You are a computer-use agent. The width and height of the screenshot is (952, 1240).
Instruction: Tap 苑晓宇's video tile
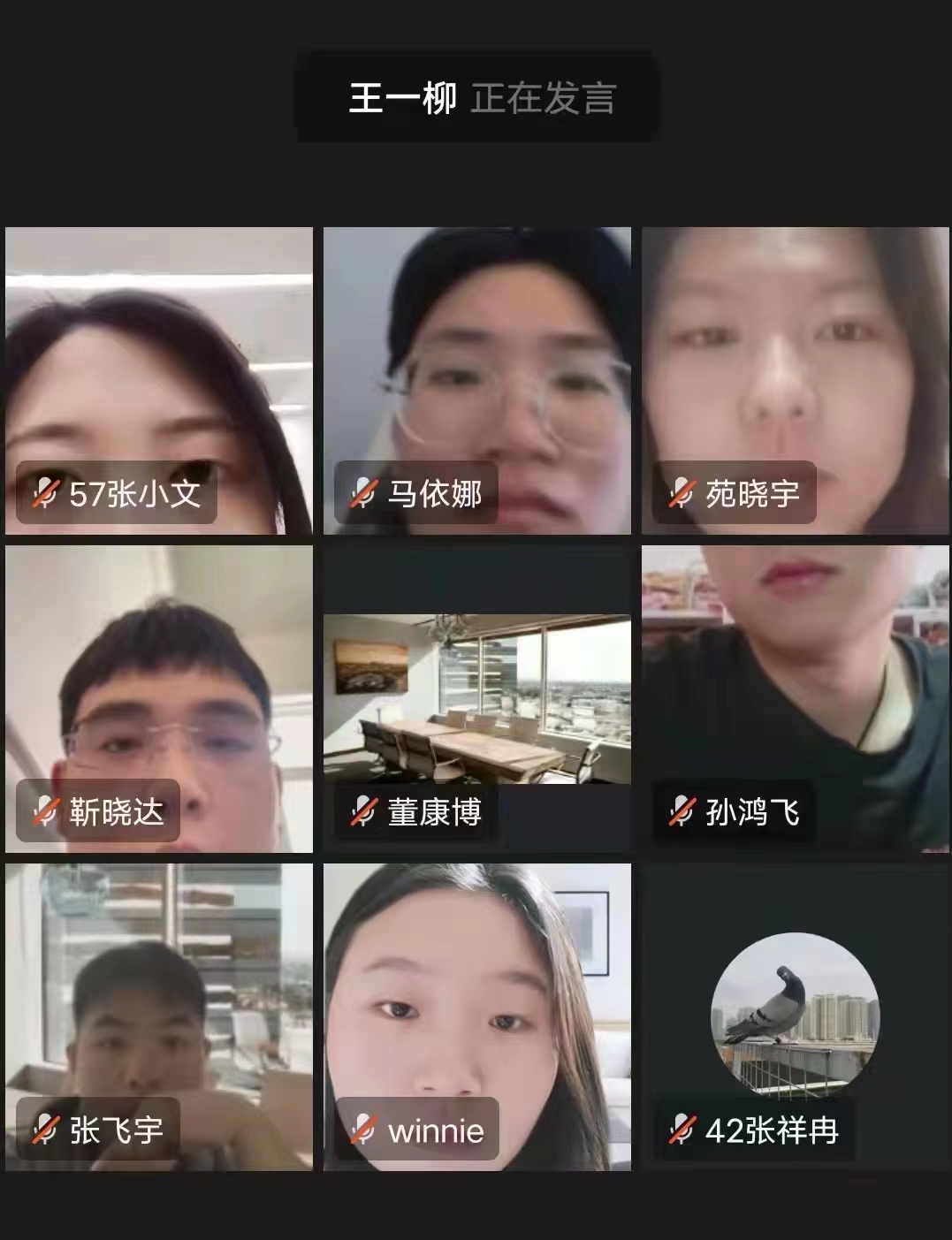[796, 380]
